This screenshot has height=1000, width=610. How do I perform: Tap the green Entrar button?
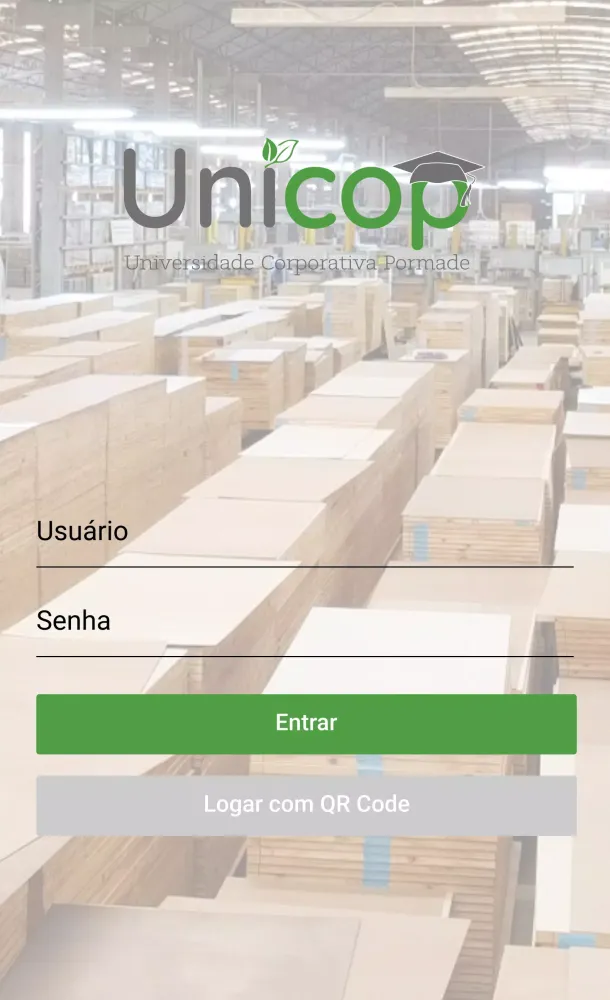(306, 724)
